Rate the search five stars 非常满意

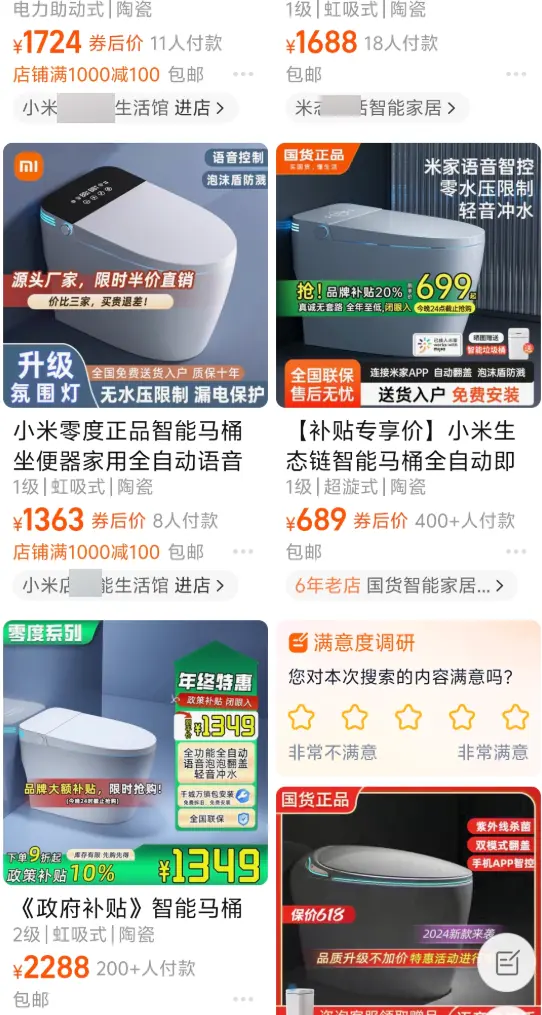[x=515, y=718]
